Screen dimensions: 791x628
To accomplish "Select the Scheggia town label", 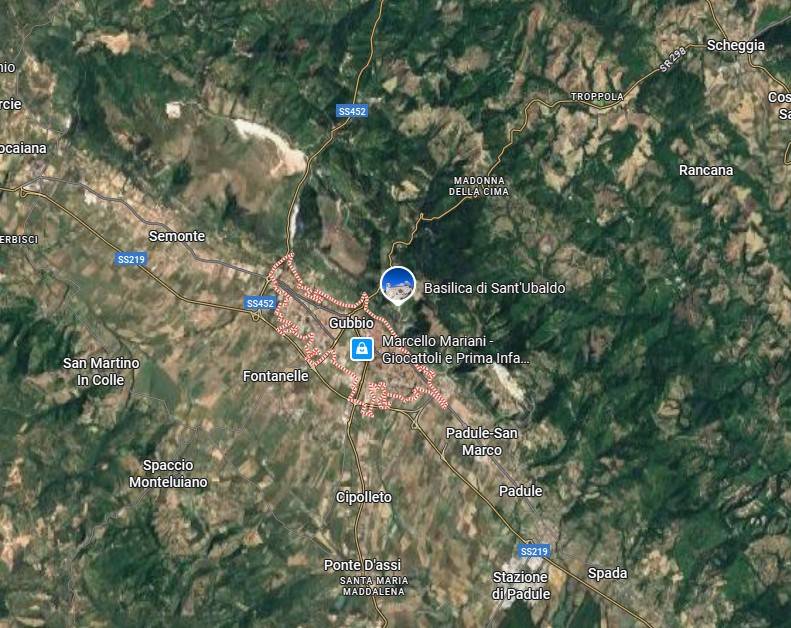I will pos(735,45).
